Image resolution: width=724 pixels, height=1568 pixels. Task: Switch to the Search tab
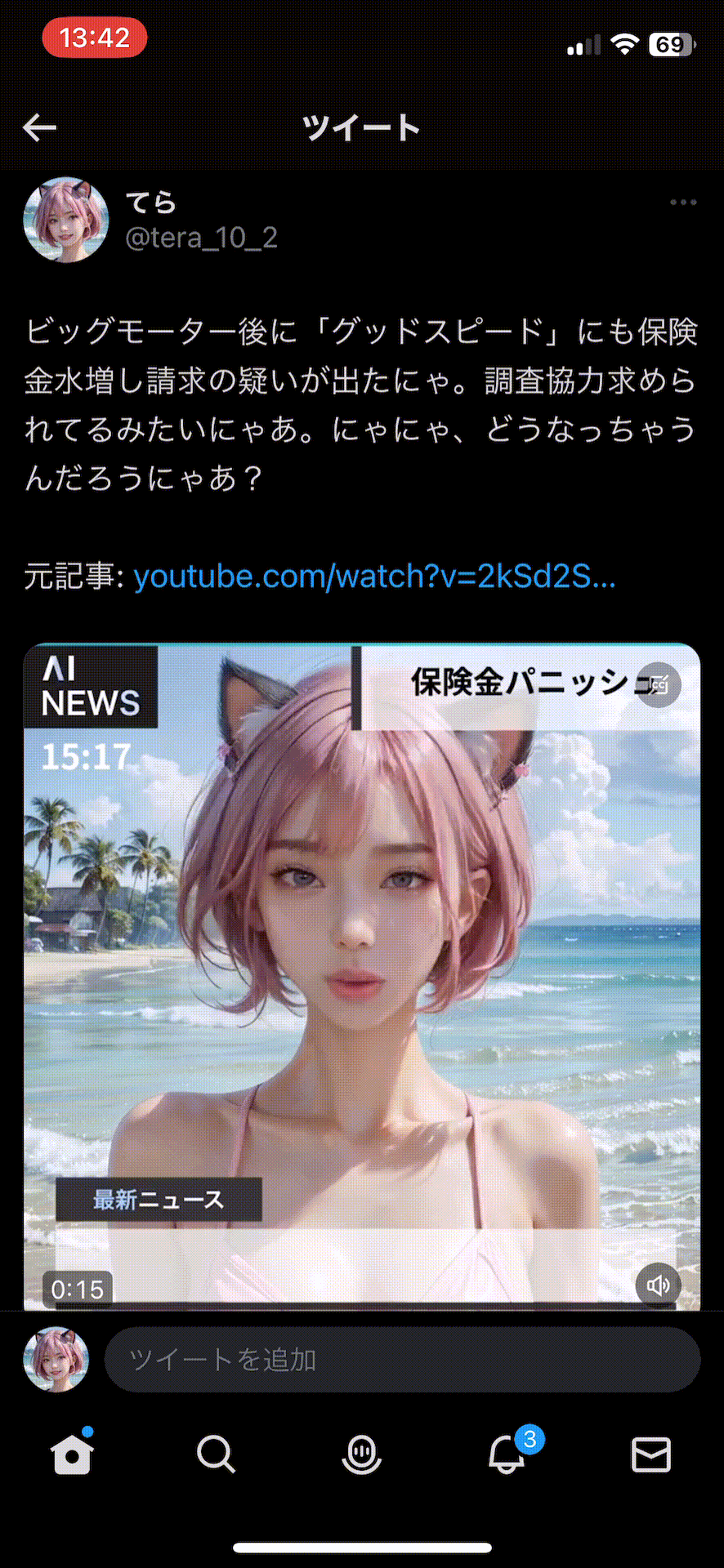(217, 1454)
